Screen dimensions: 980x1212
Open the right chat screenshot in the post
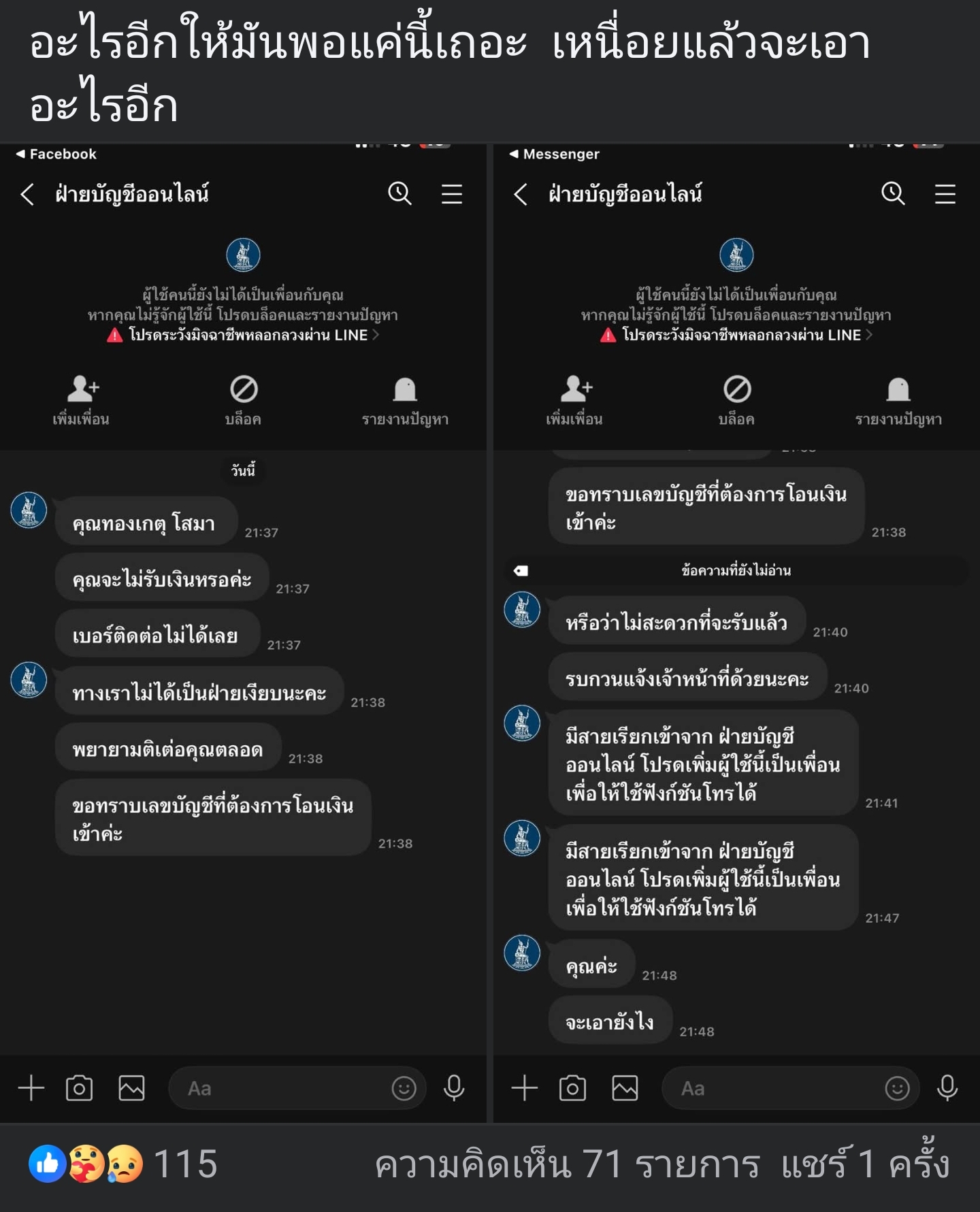(x=736, y=633)
